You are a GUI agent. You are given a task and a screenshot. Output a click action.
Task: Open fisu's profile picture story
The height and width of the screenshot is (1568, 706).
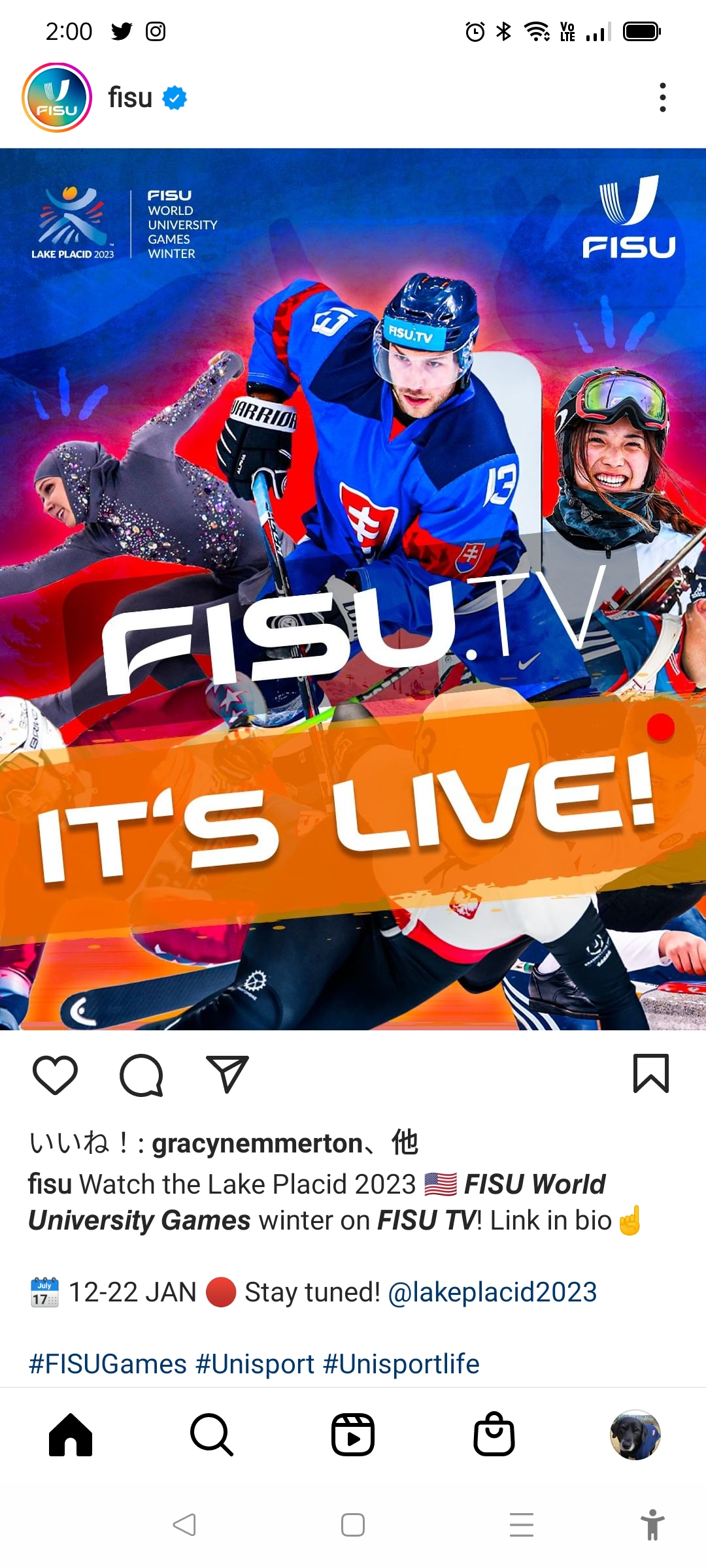coord(57,98)
